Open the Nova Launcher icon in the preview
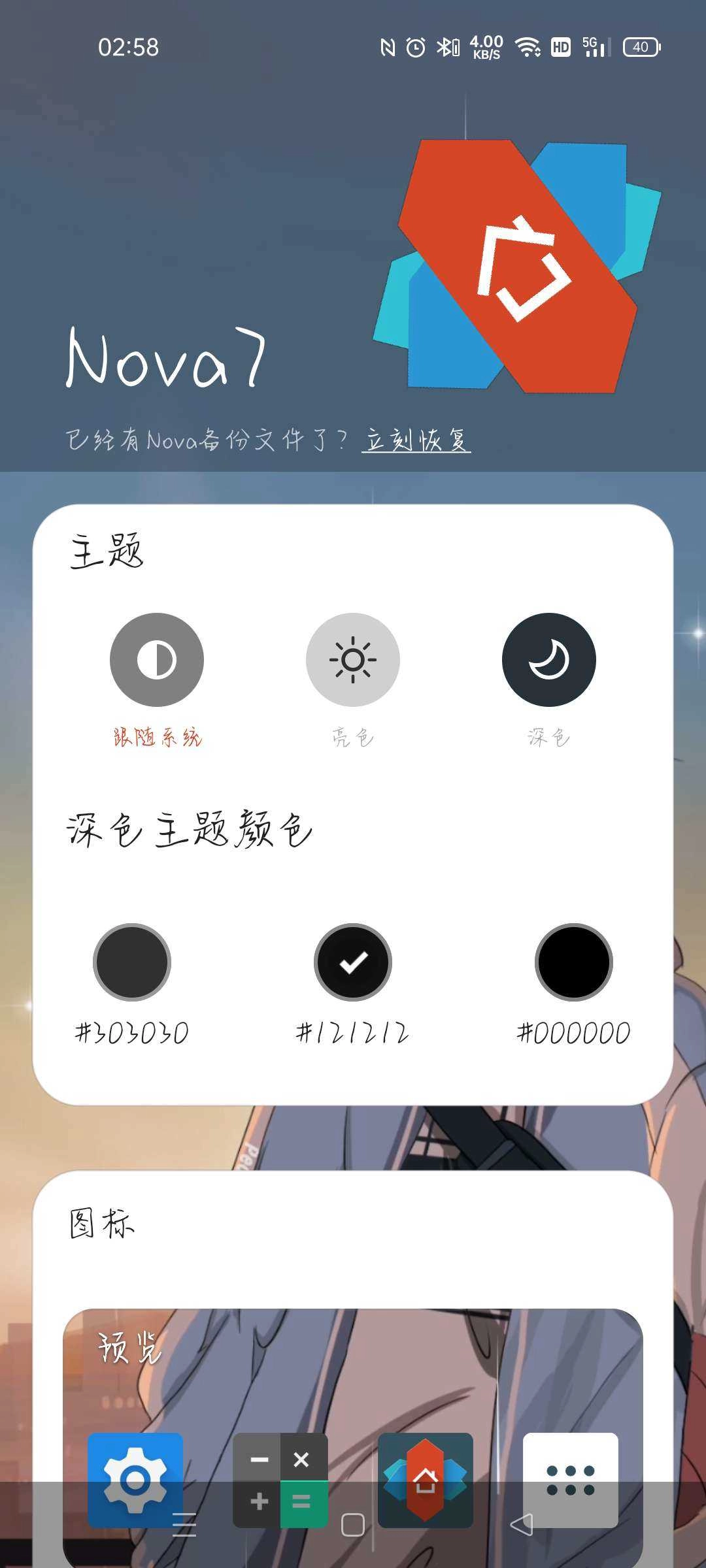706x1568 pixels. [425, 1481]
